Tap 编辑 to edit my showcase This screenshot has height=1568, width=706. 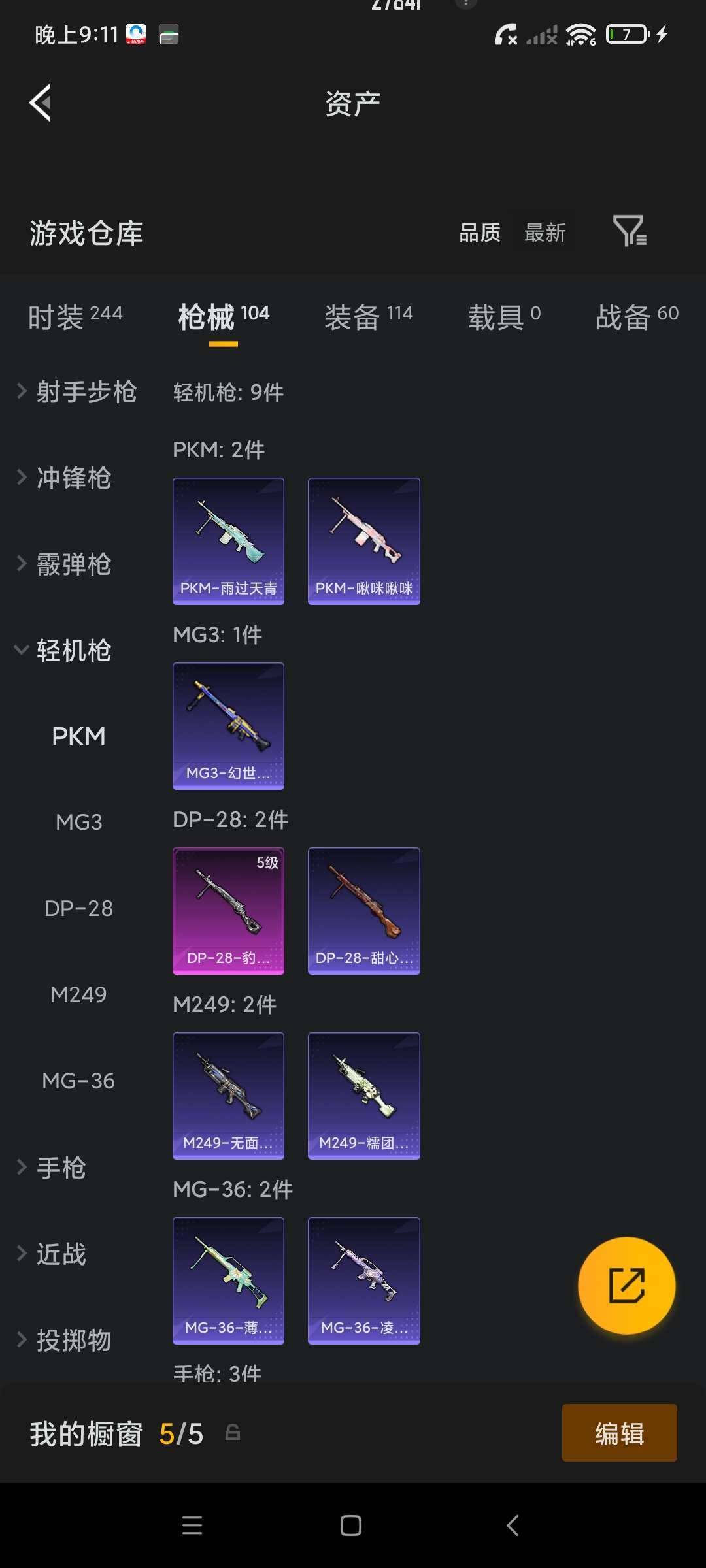[619, 1433]
